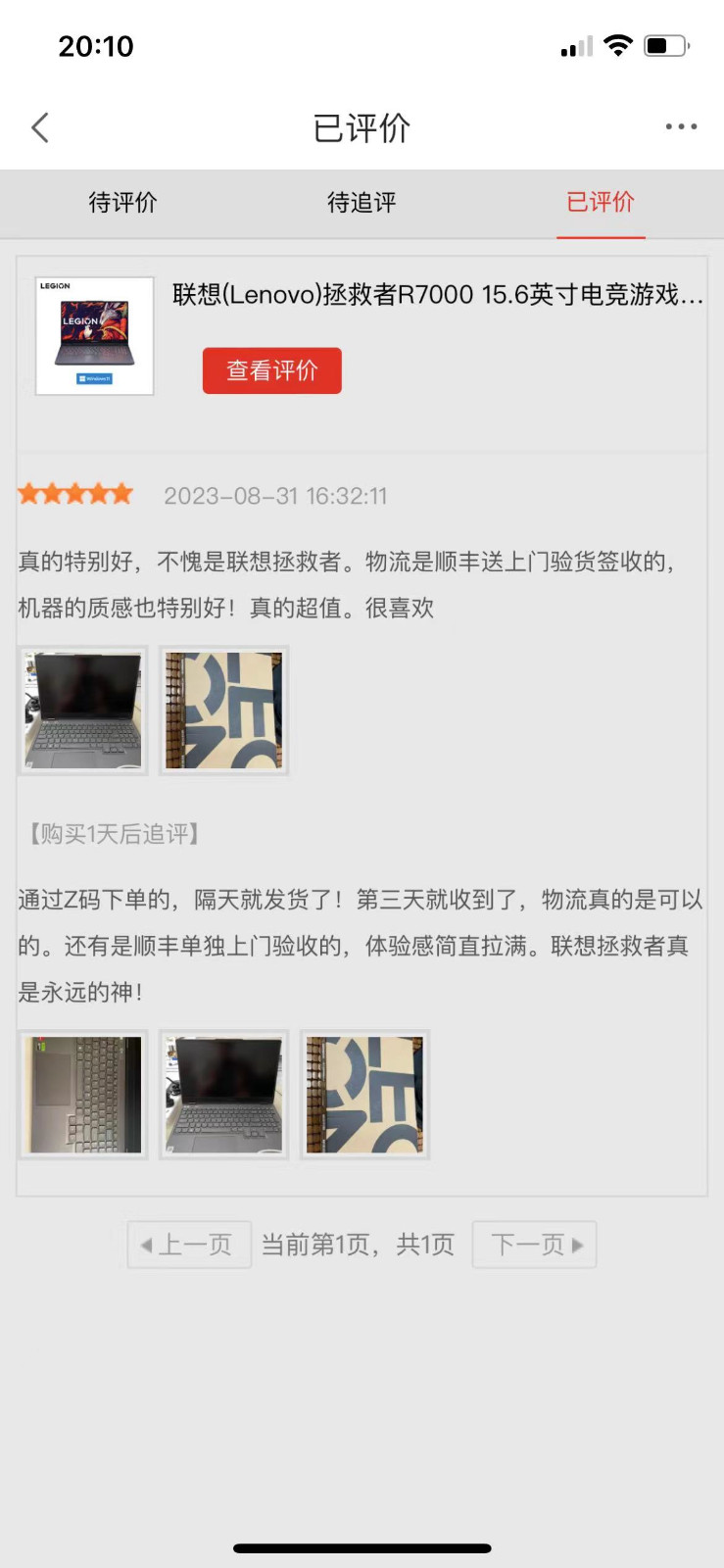
Task: View first review's packaging box photo
Action: point(224,710)
